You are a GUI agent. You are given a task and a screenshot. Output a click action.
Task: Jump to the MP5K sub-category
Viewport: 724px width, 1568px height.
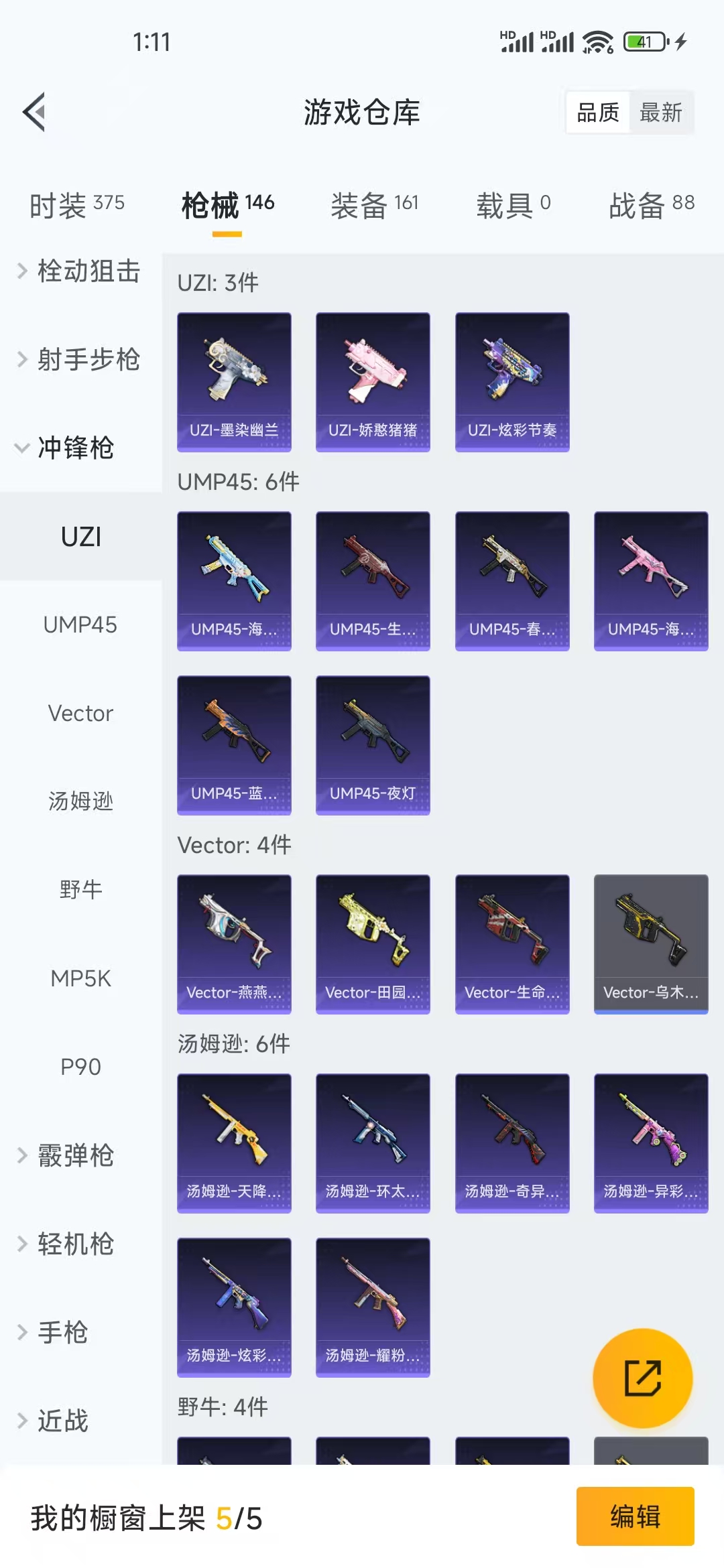click(80, 978)
